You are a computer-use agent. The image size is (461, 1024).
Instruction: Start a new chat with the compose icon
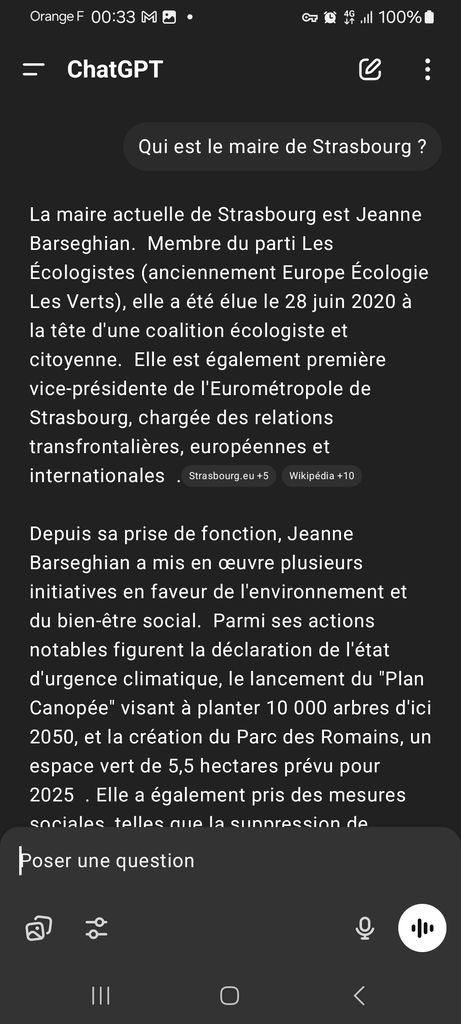pyautogui.click(x=370, y=69)
